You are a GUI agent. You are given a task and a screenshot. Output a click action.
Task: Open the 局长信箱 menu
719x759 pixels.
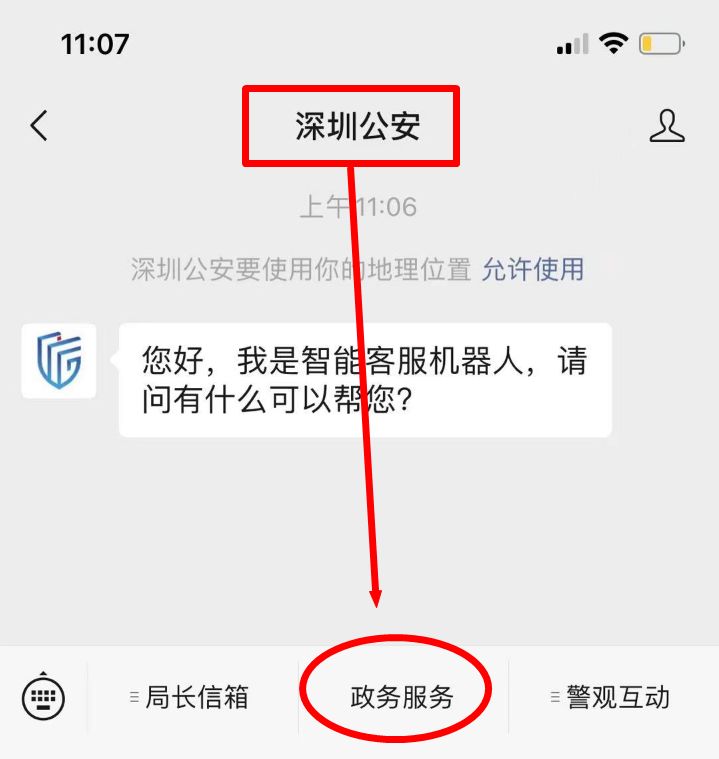[192, 697]
